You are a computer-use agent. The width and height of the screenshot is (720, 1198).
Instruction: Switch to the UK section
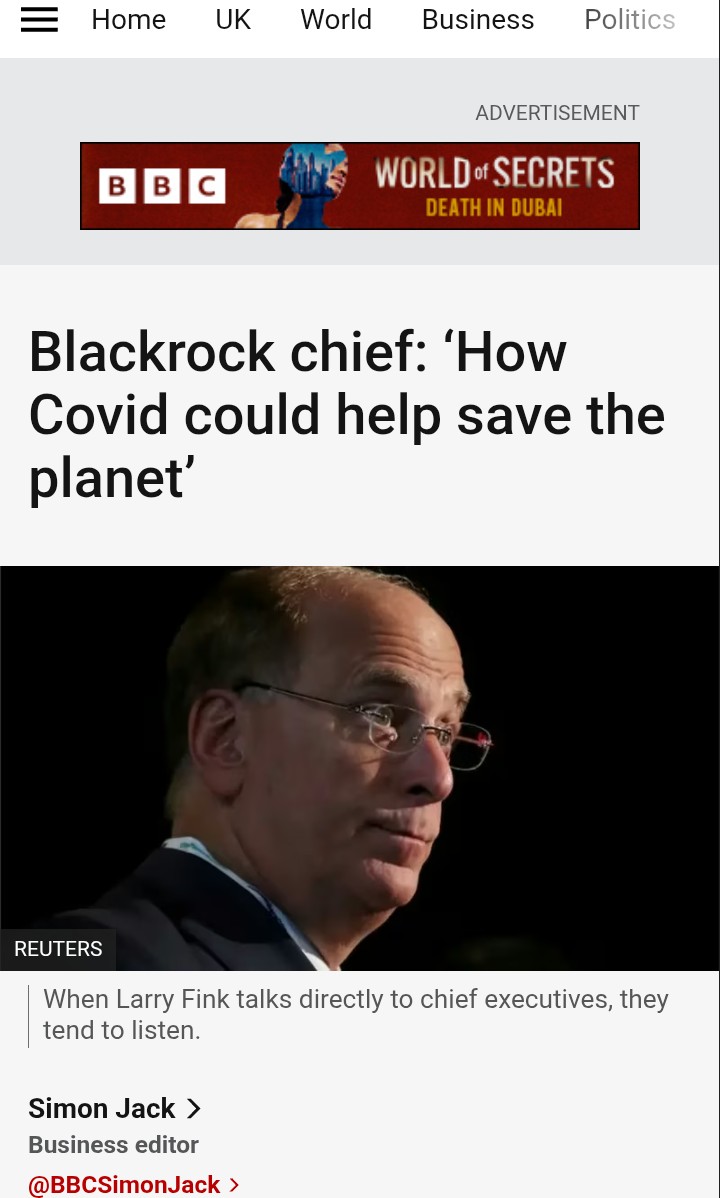click(x=233, y=20)
